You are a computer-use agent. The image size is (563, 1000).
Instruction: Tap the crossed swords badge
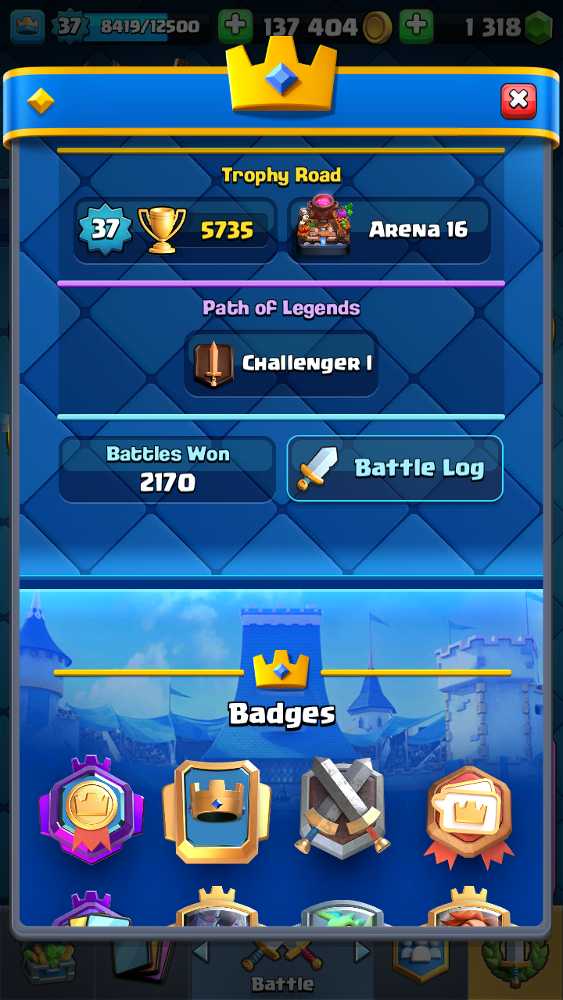coord(343,805)
